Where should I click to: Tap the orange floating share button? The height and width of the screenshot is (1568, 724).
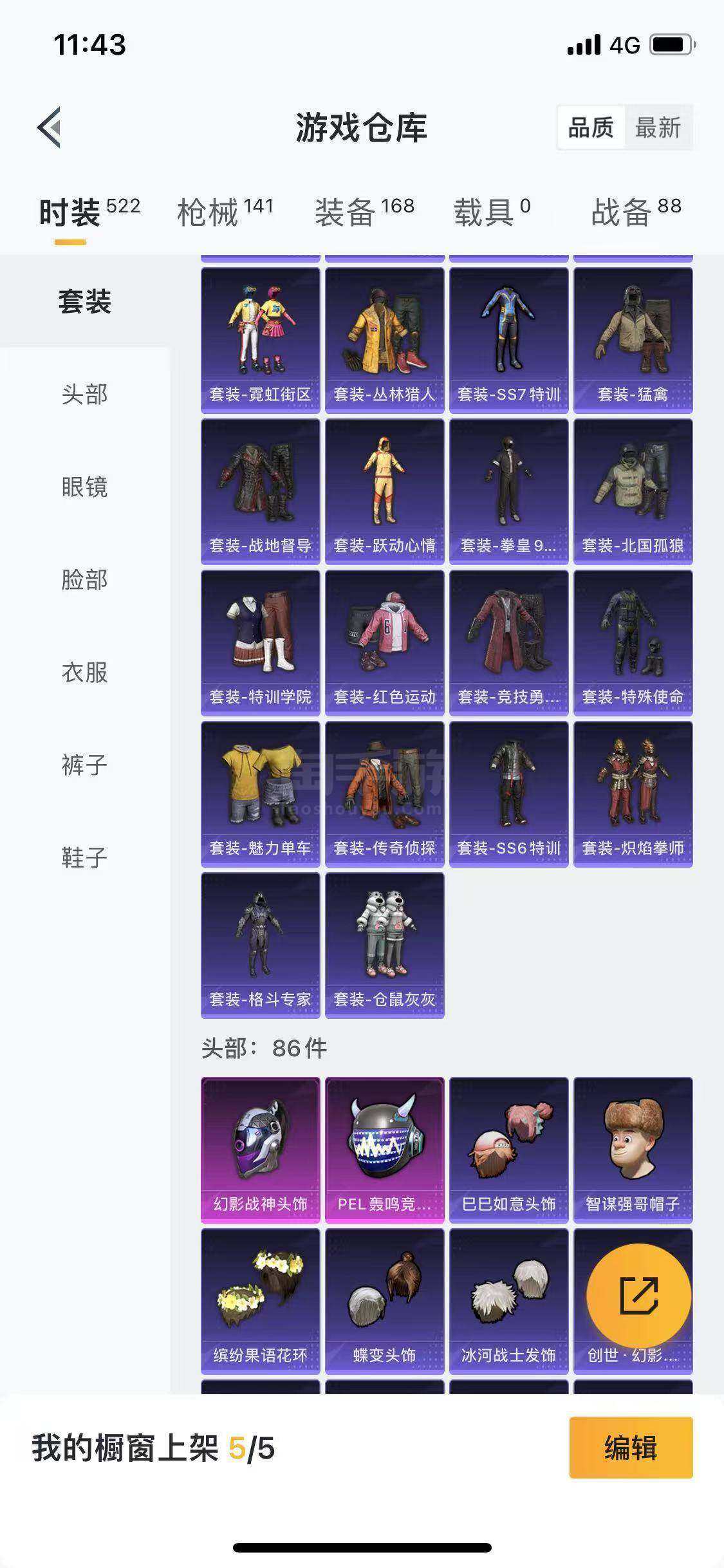pyautogui.click(x=639, y=1296)
